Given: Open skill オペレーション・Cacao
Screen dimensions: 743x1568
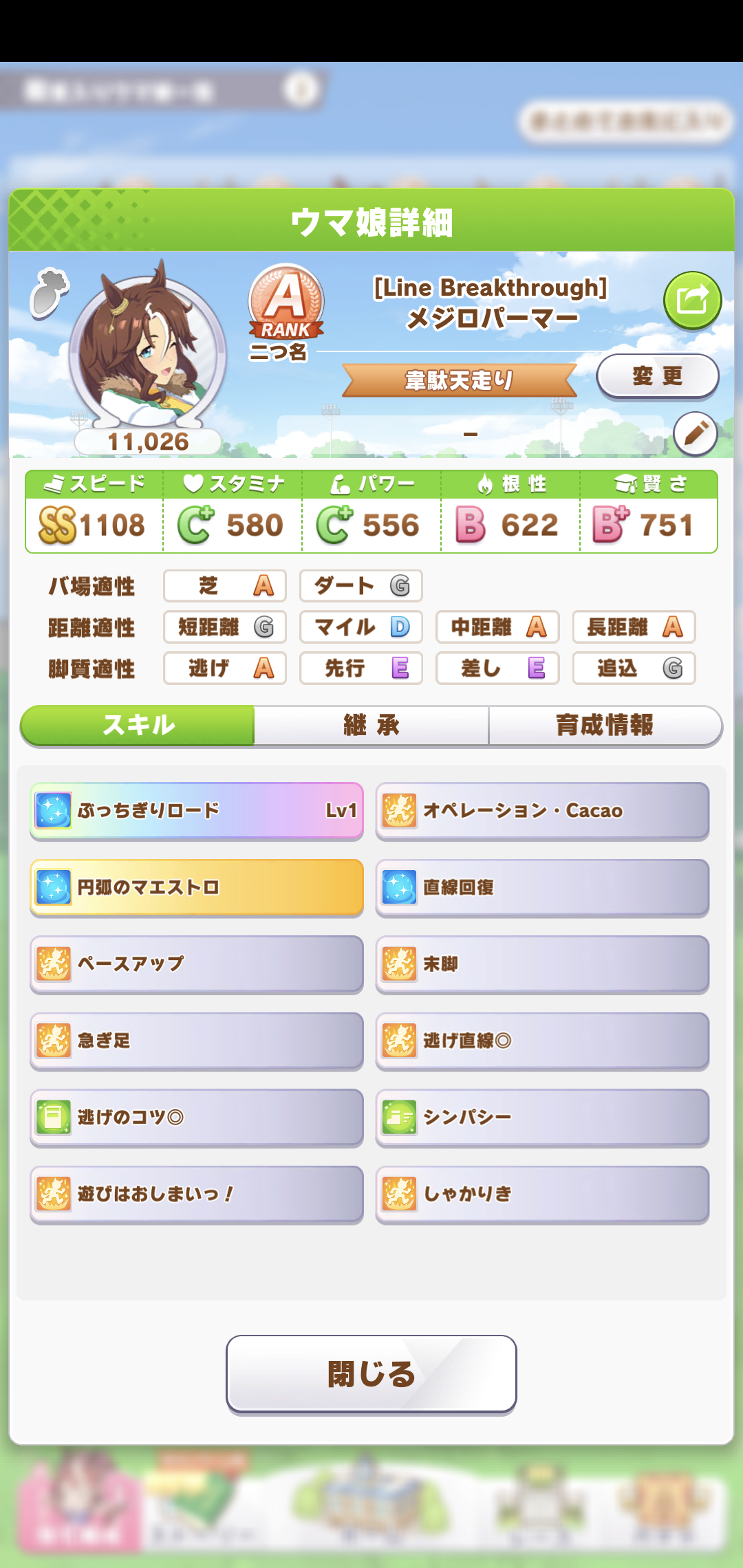Looking at the screenshot, I should [542, 811].
